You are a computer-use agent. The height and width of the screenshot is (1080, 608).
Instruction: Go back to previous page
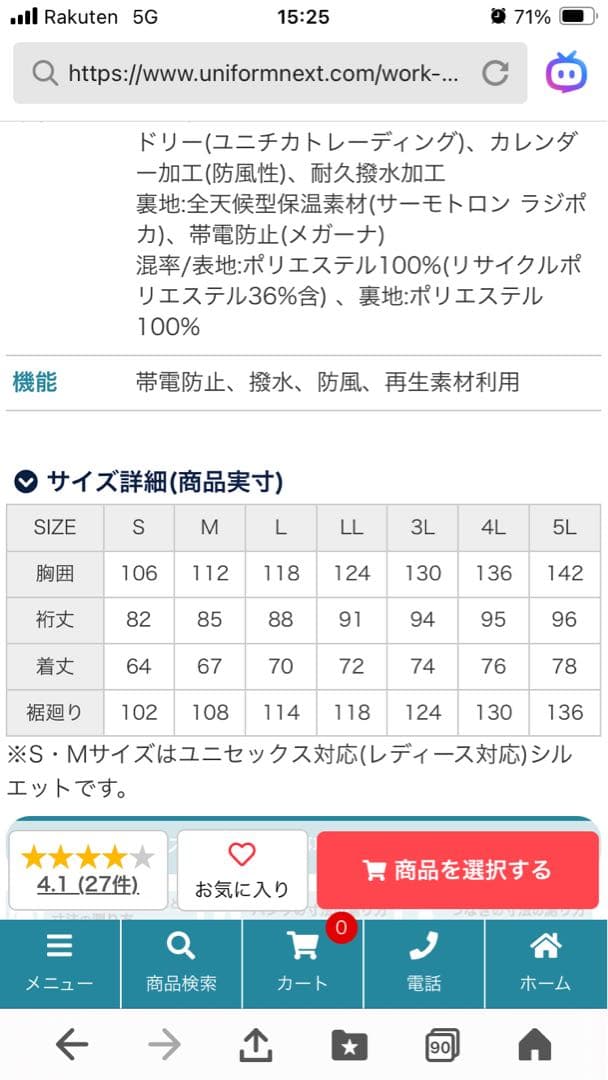coord(72,1045)
